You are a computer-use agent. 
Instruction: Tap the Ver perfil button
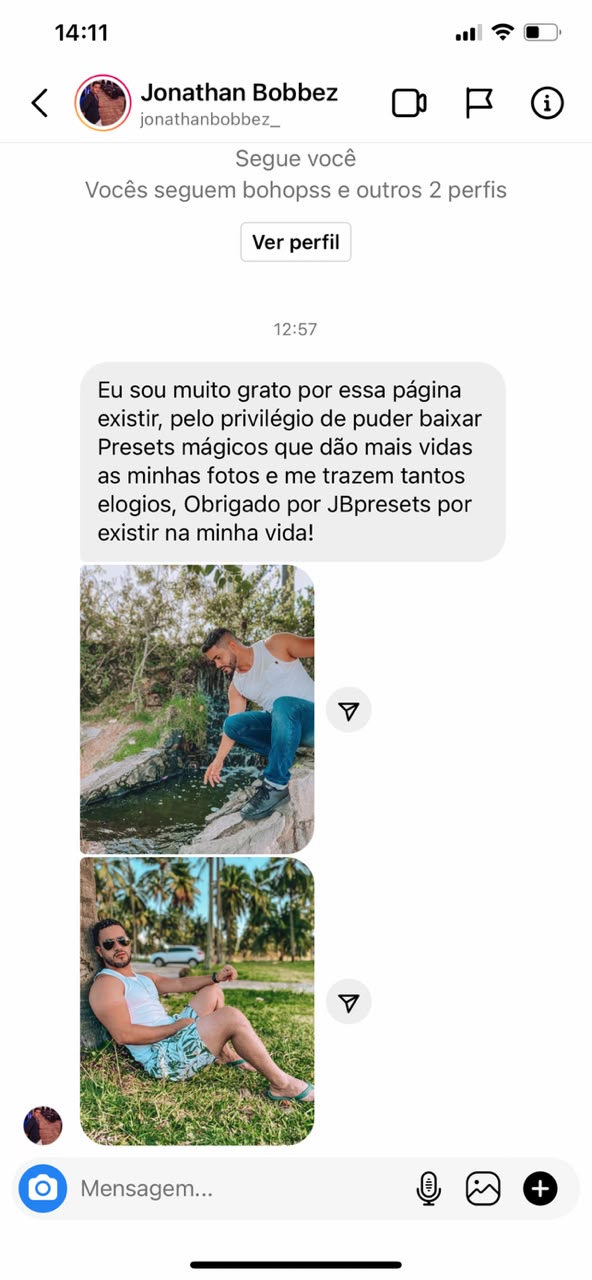click(x=296, y=242)
